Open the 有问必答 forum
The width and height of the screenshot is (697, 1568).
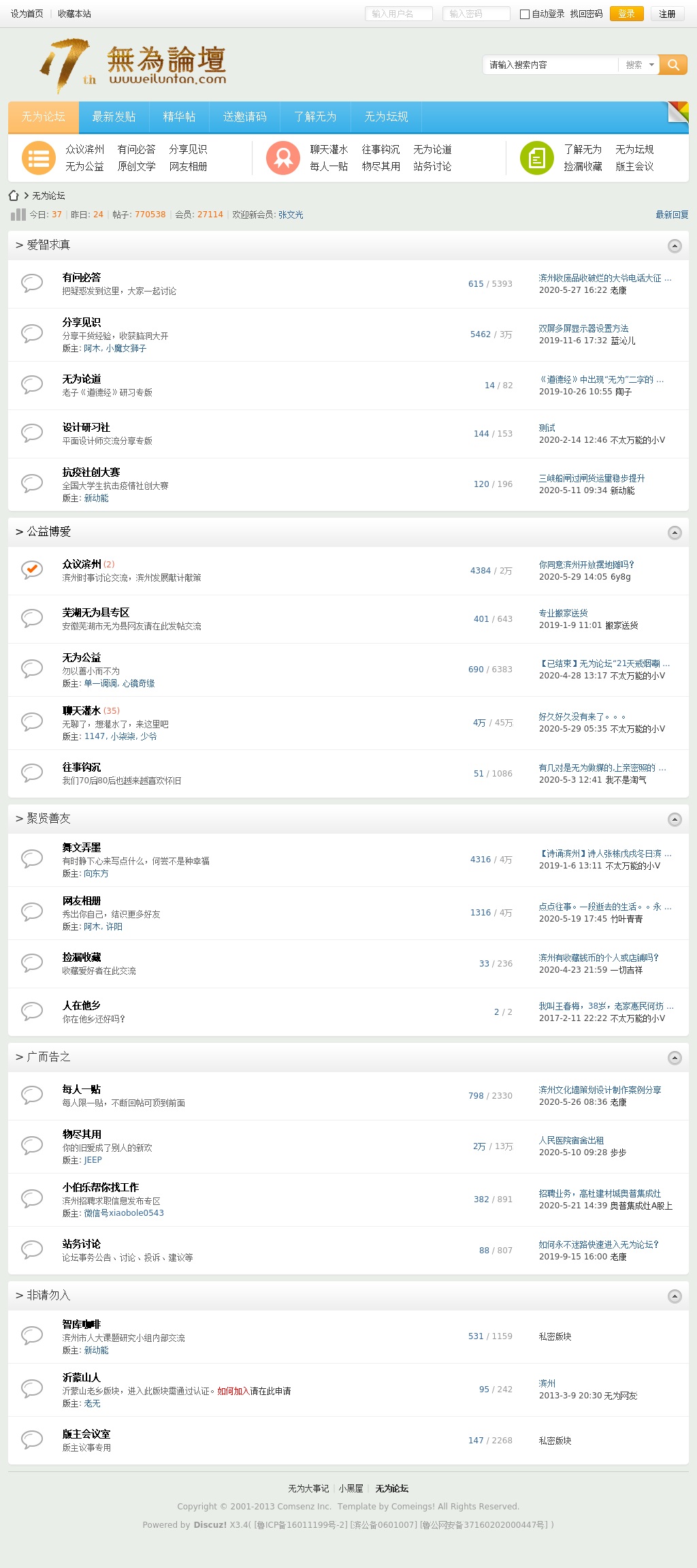tap(82, 277)
